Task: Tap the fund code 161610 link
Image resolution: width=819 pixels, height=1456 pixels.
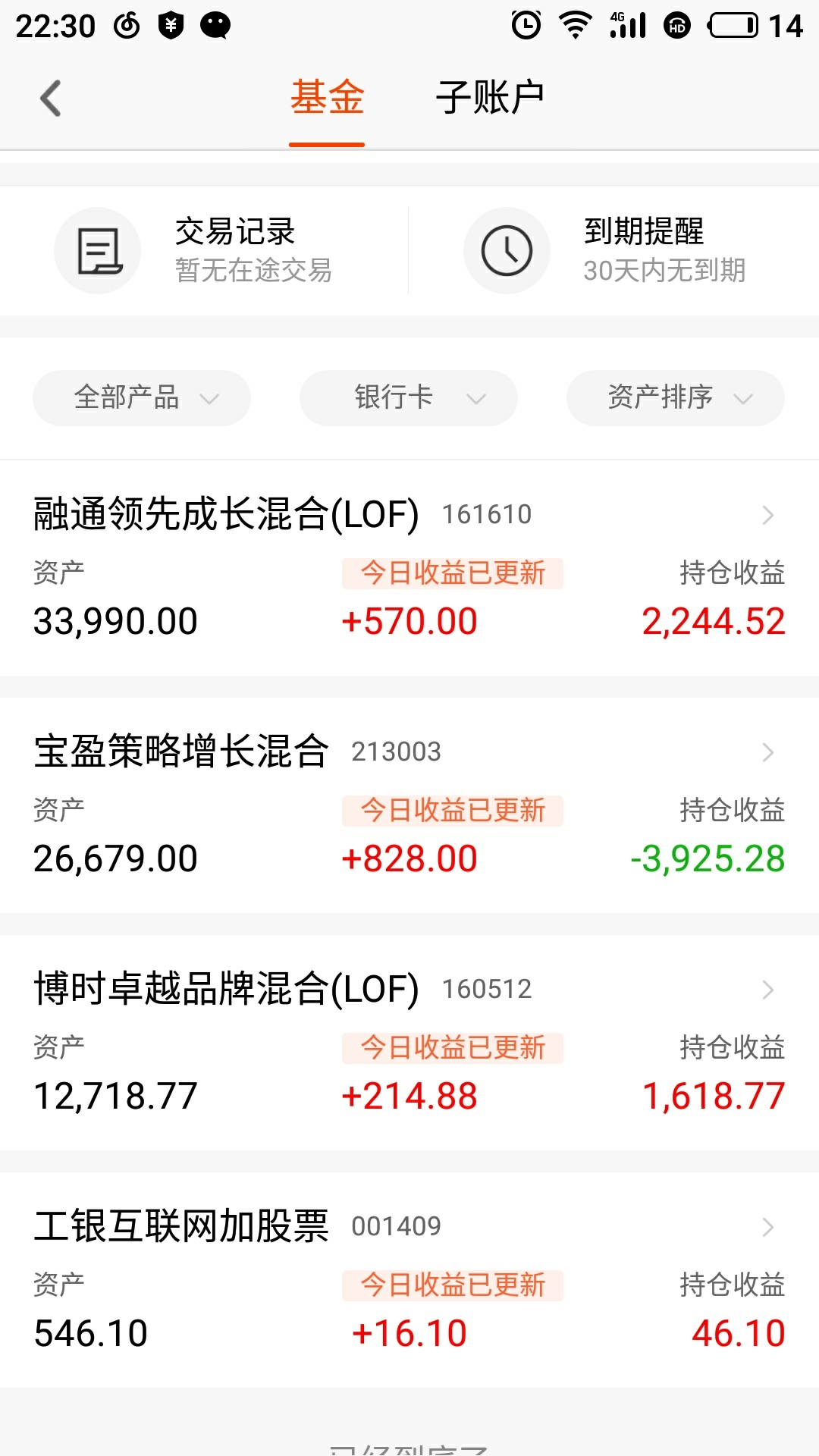Action: click(x=488, y=515)
